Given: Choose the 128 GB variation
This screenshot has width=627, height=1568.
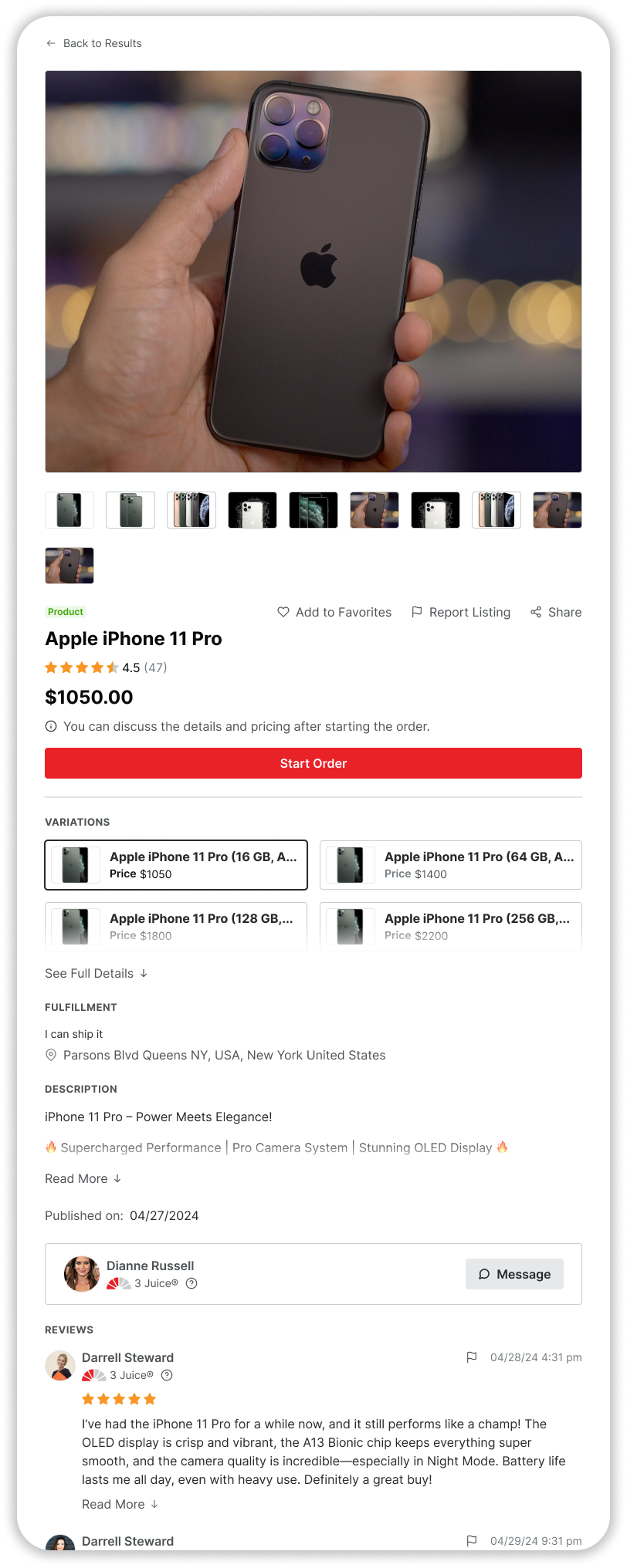Looking at the screenshot, I should click(176, 926).
